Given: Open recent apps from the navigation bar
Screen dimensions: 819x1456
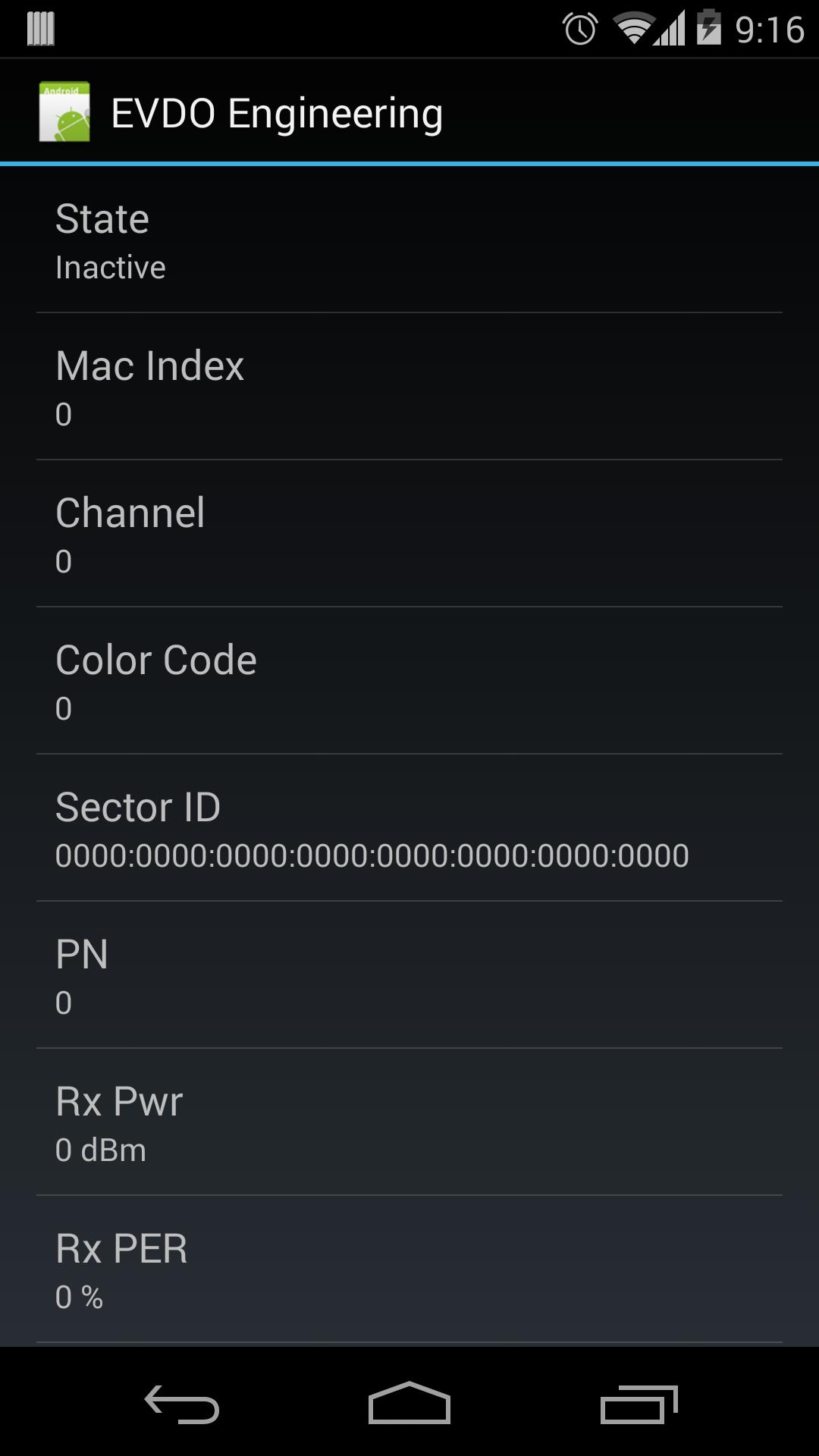Looking at the screenshot, I should click(639, 1403).
